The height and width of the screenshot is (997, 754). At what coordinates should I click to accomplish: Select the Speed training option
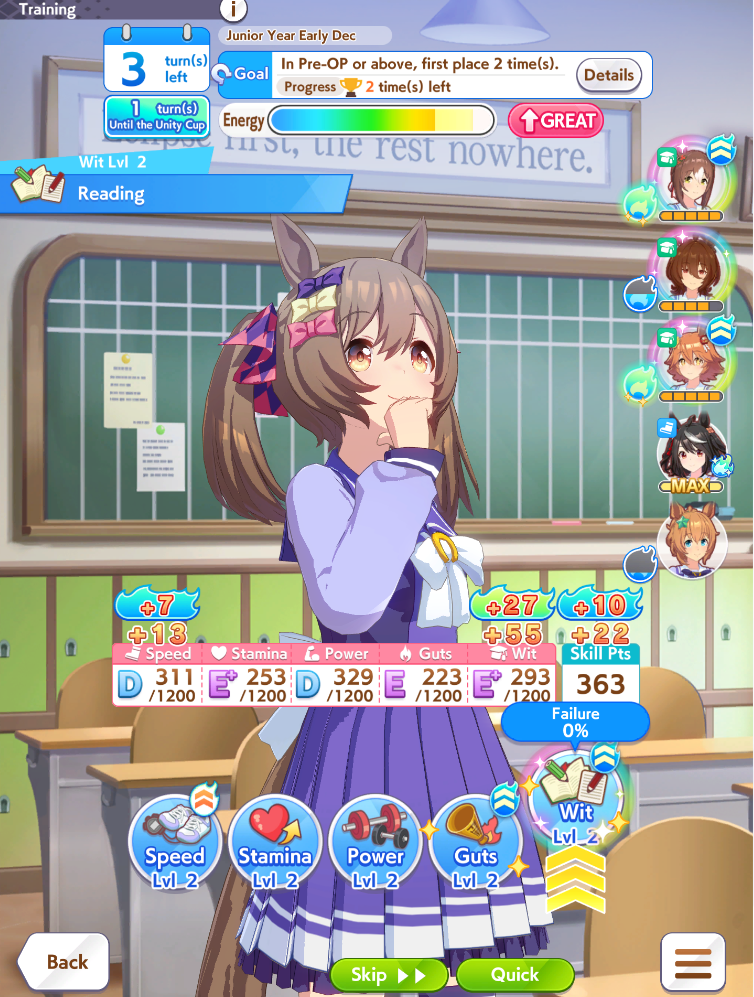175,841
